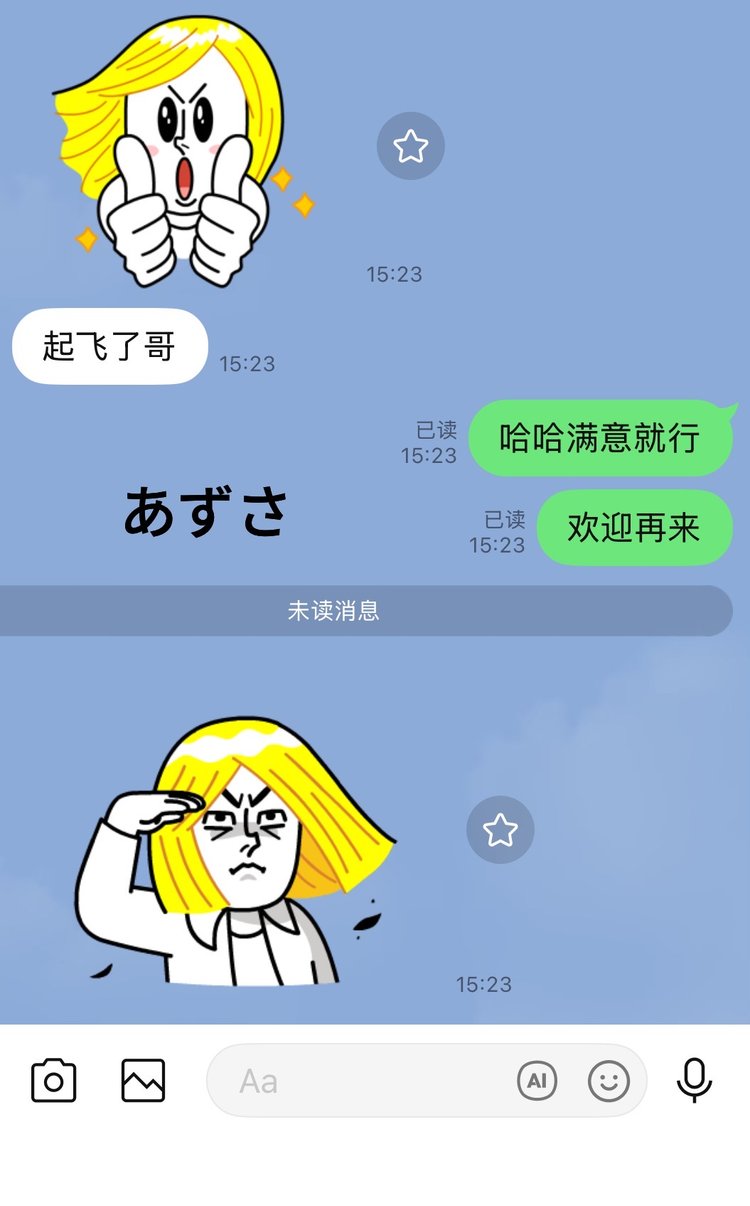Viewport: 750px width, 1206px height.
Task: Open the camera from the message bar
Action: click(x=54, y=1081)
